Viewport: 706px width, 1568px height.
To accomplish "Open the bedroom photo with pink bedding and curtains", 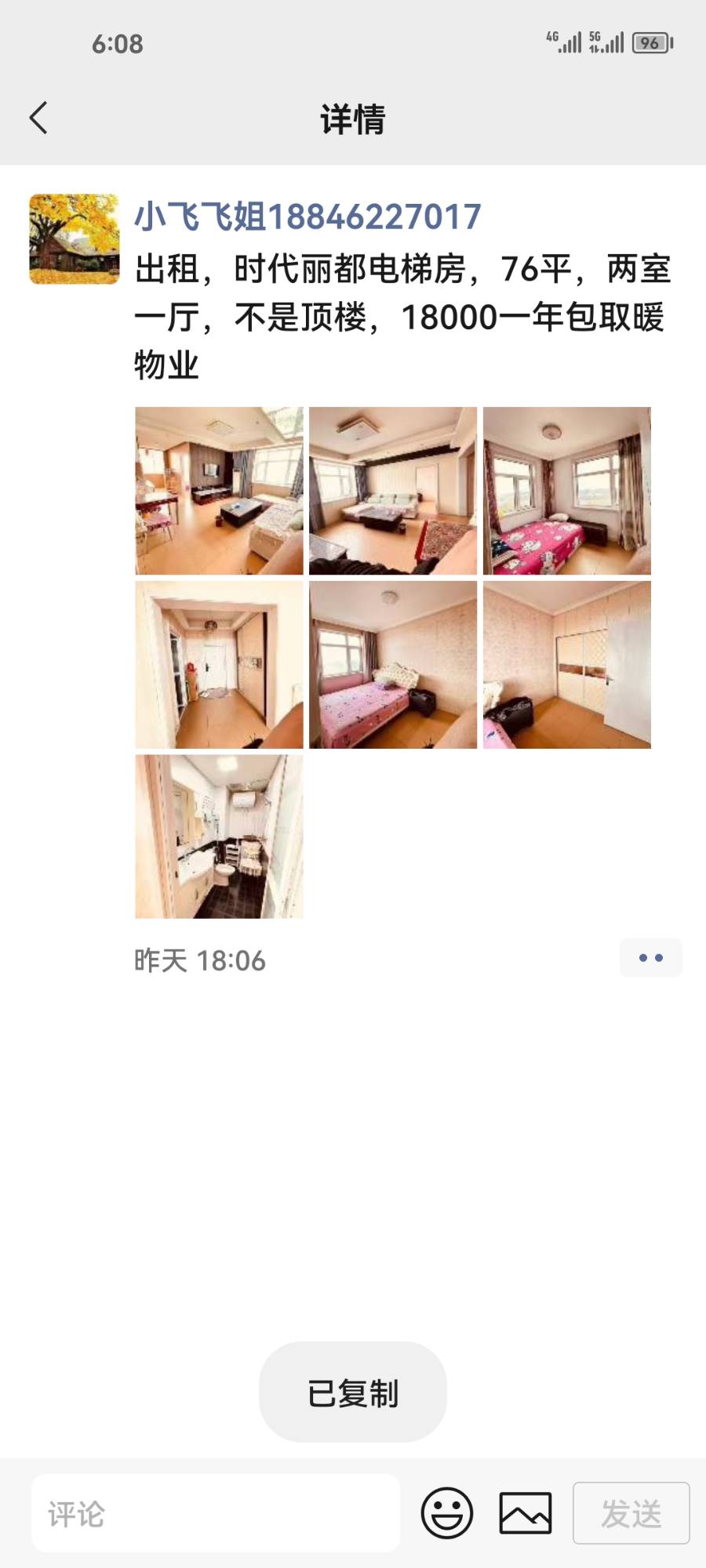I will pyautogui.click(x=566, y=491).
